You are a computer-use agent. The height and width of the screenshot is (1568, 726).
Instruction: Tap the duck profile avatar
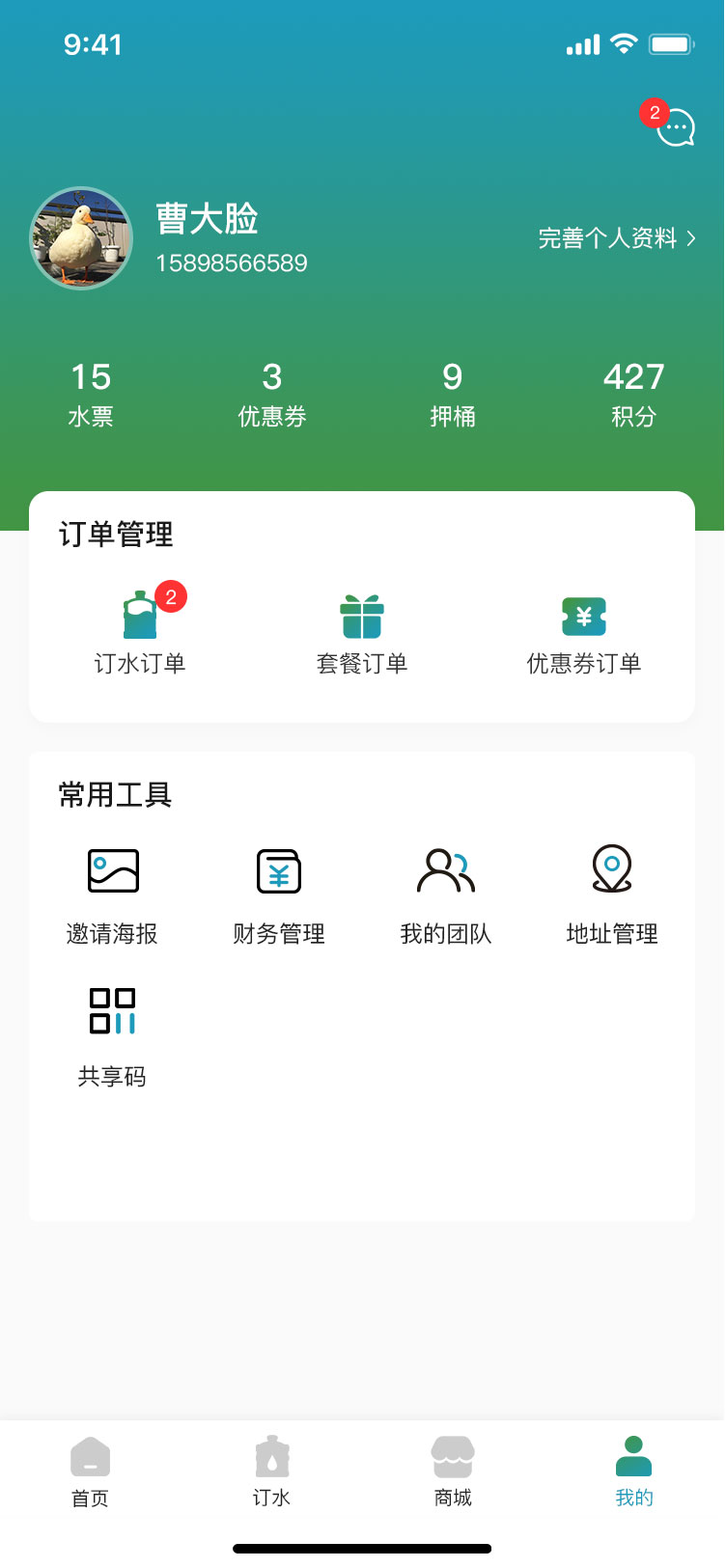tap(81, 238)
